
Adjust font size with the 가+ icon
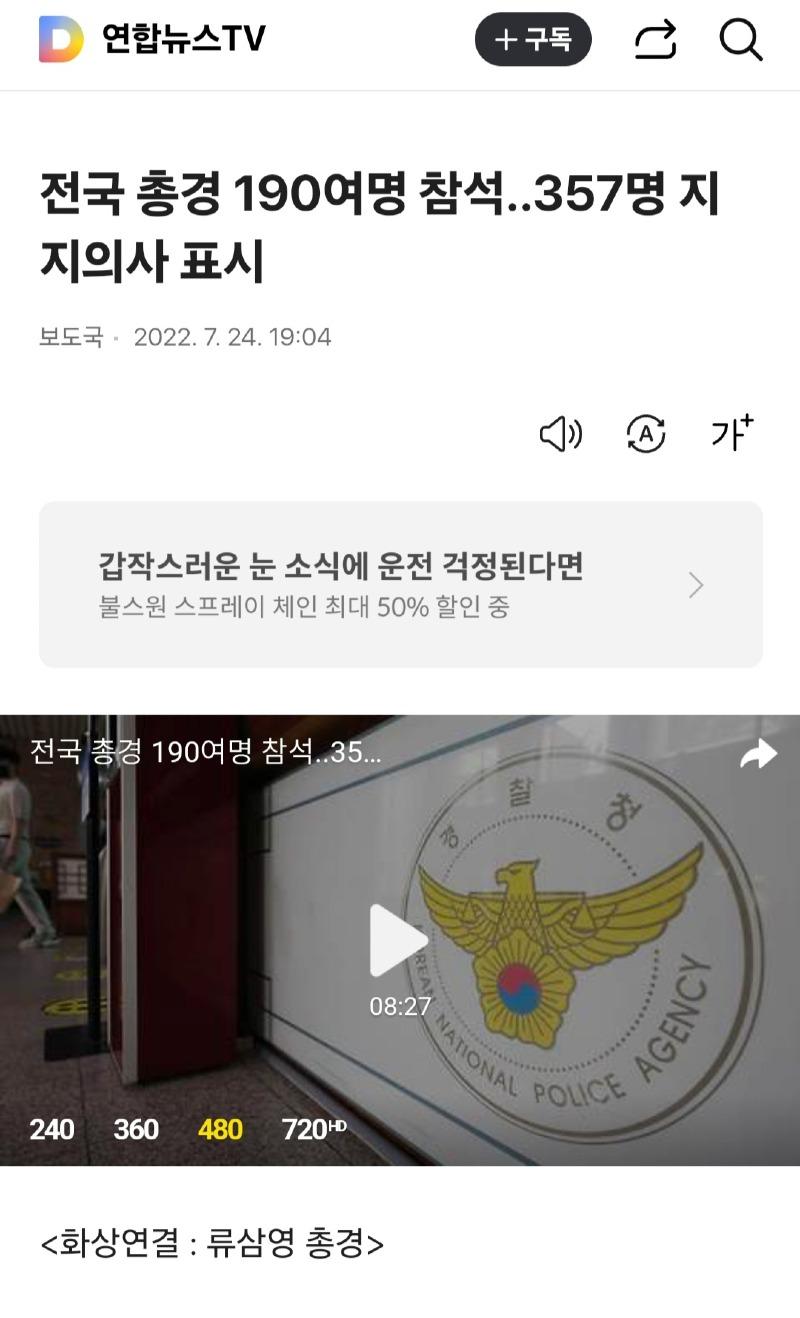tap(731, 434)
